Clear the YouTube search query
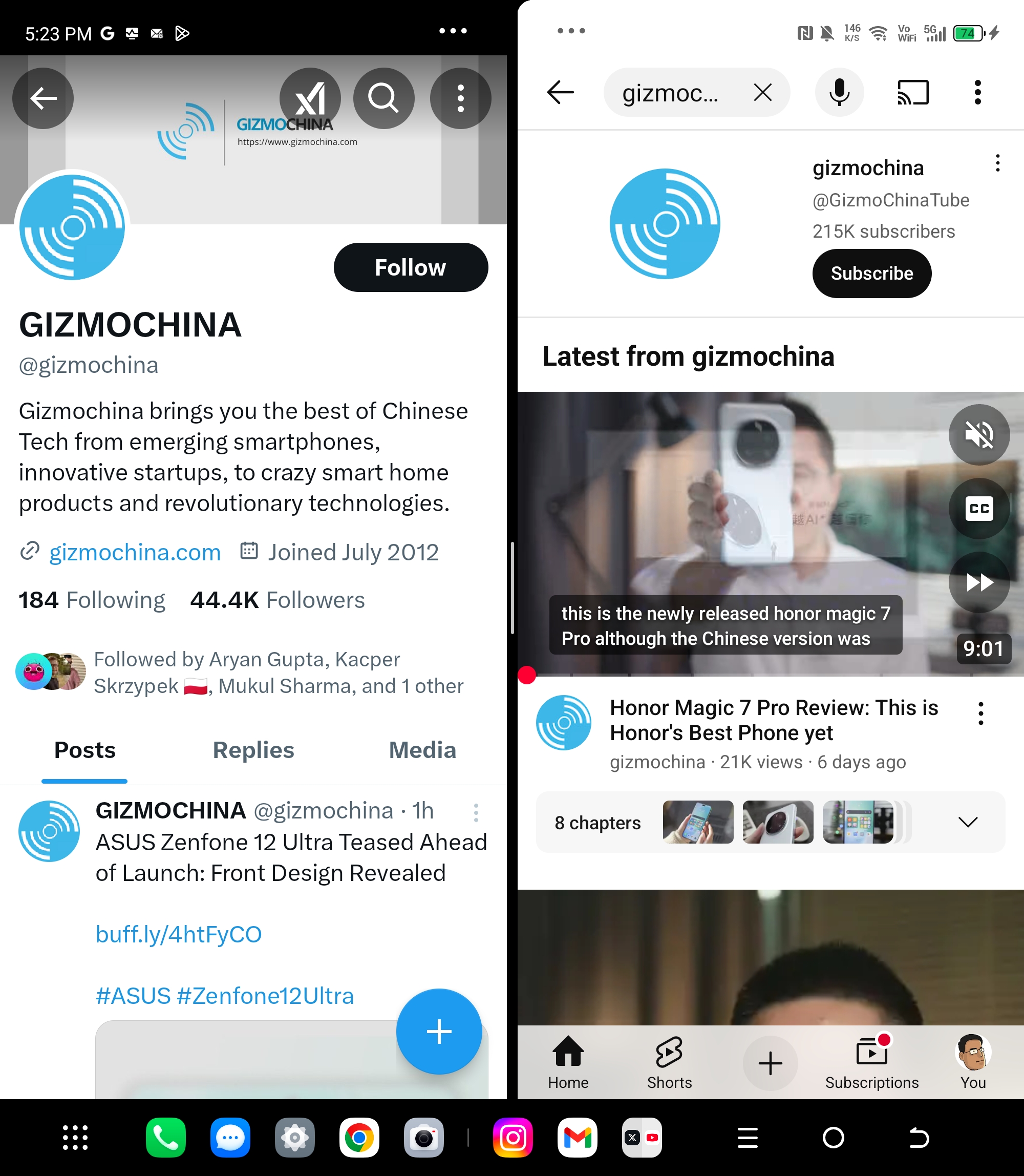 coord(762,92)
